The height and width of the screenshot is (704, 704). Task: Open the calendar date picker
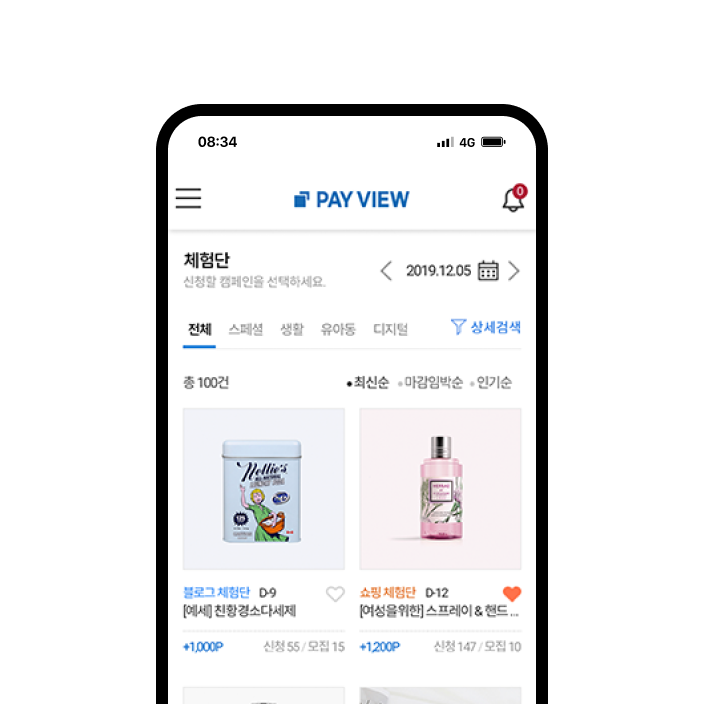tap(488, 271)
